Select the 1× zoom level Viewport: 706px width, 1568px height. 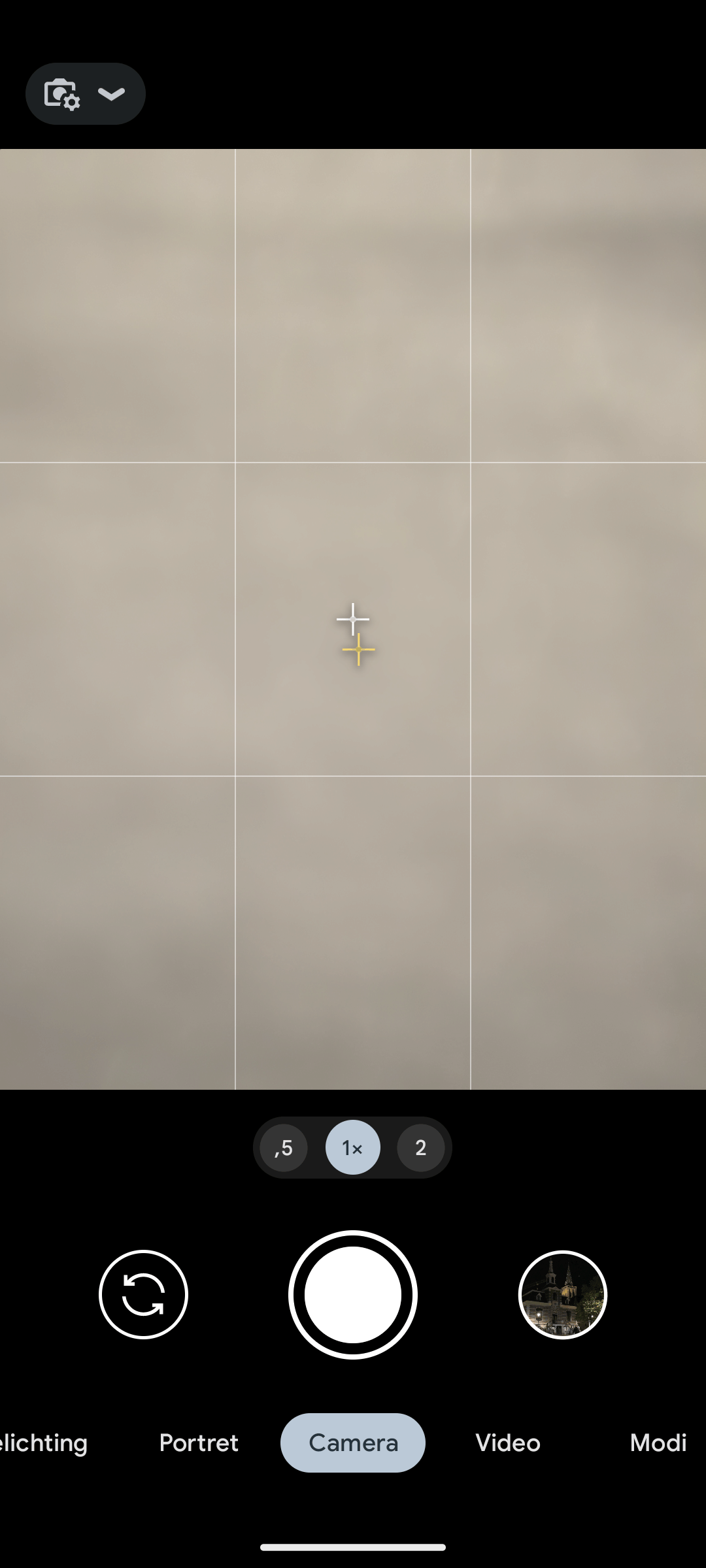[x=352, y=1148]
